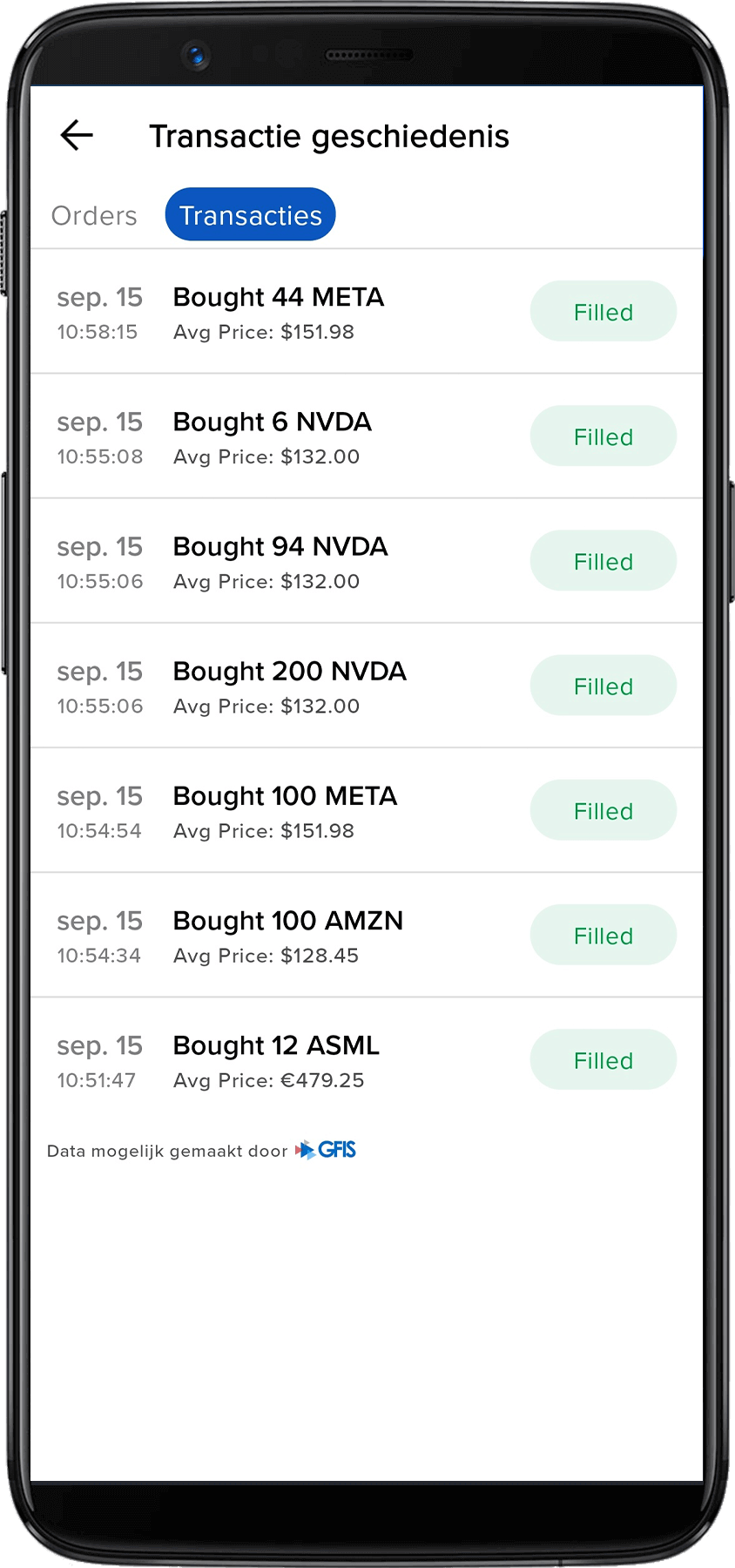
Task: Select the Transacties tab
Action: tap(250, 214)
